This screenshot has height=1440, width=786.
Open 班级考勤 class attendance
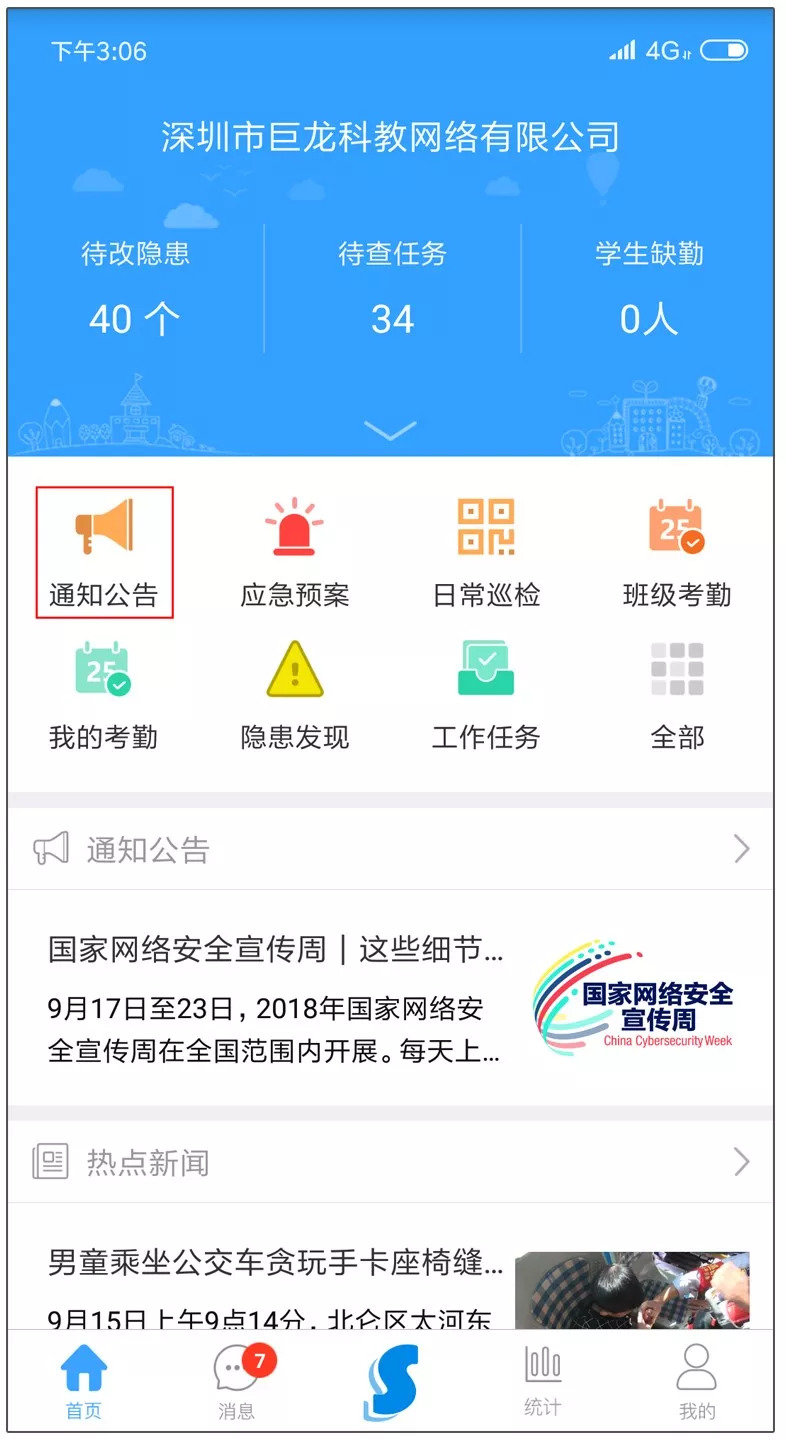tap(677, 550)
